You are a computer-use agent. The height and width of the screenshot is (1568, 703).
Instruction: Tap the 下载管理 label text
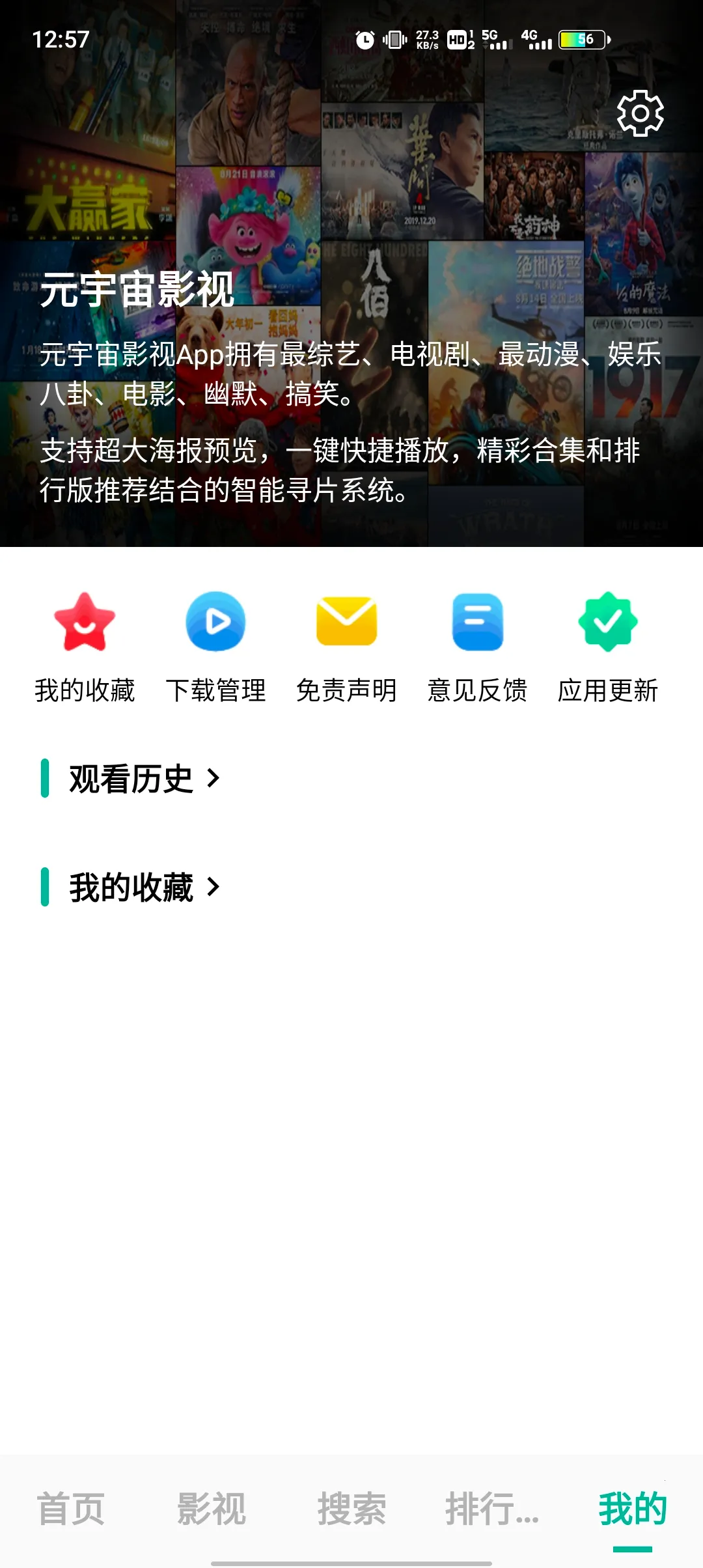click(x=216, y=692)
